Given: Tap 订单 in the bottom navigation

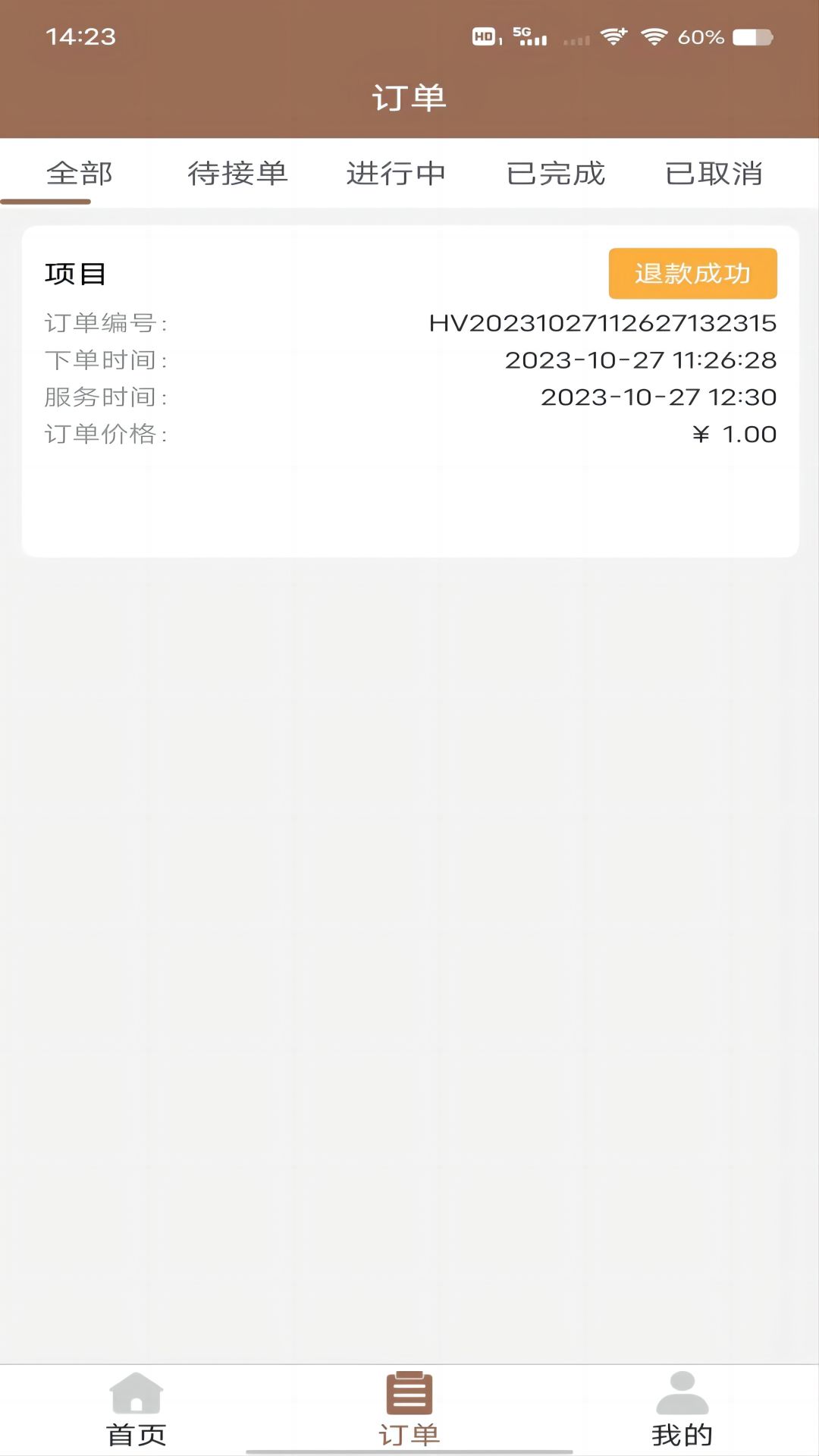Looking at the screenshot, I should (409, 1410).
